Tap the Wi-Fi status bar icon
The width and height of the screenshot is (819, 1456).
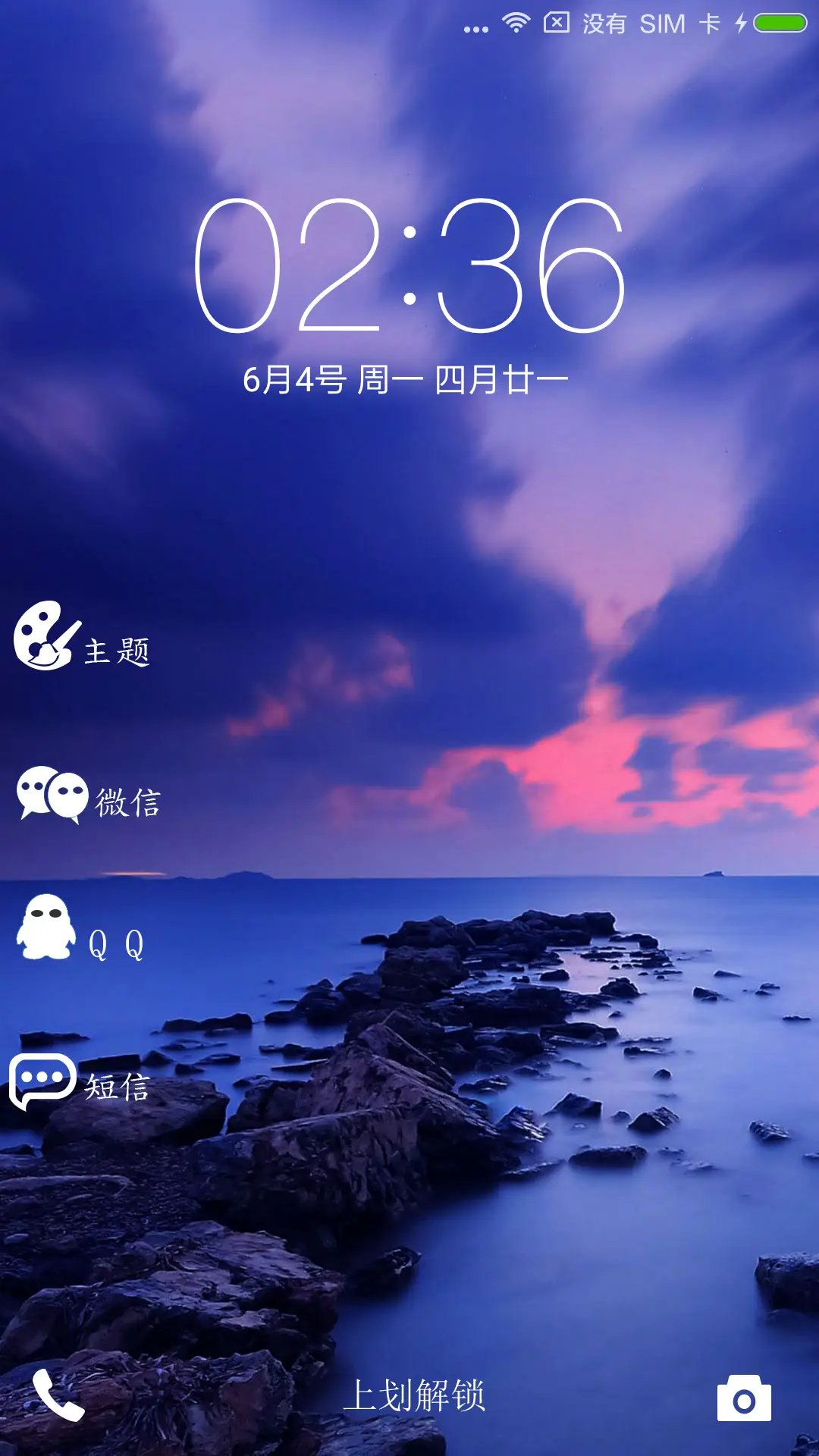click(517, 21)
